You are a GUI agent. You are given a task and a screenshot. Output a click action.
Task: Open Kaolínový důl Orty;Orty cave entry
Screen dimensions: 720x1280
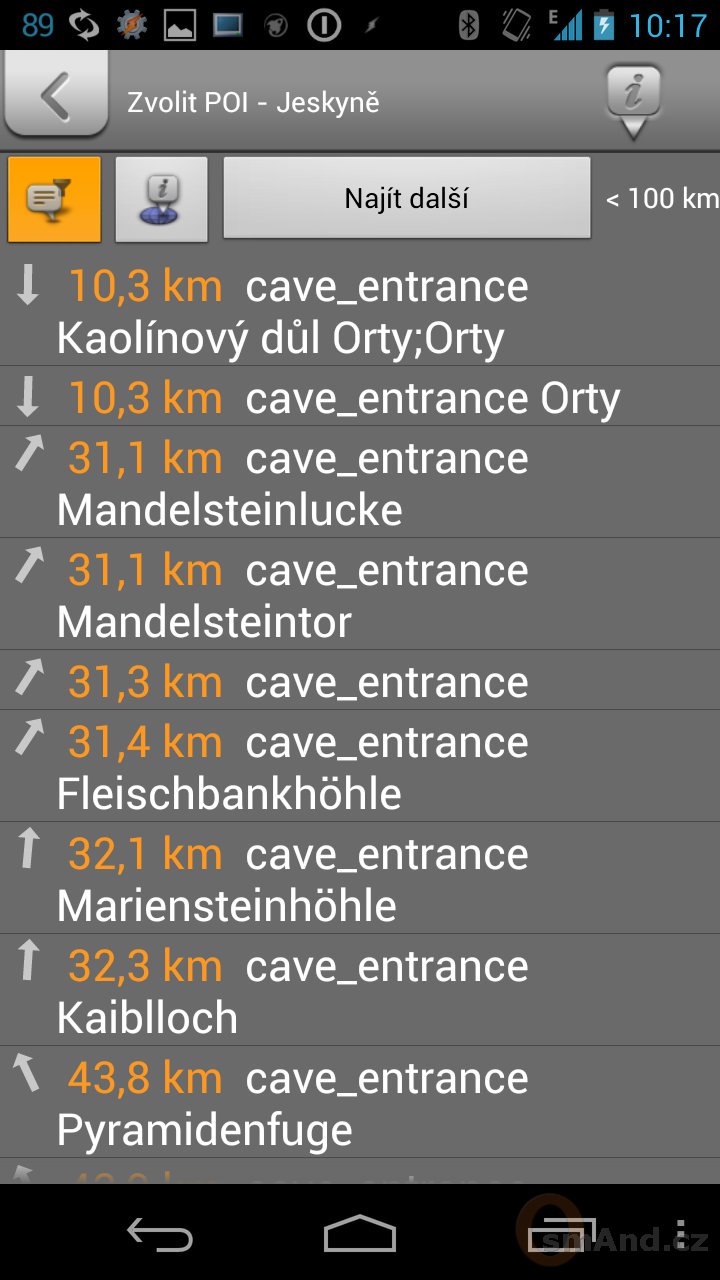coord(360,310)
